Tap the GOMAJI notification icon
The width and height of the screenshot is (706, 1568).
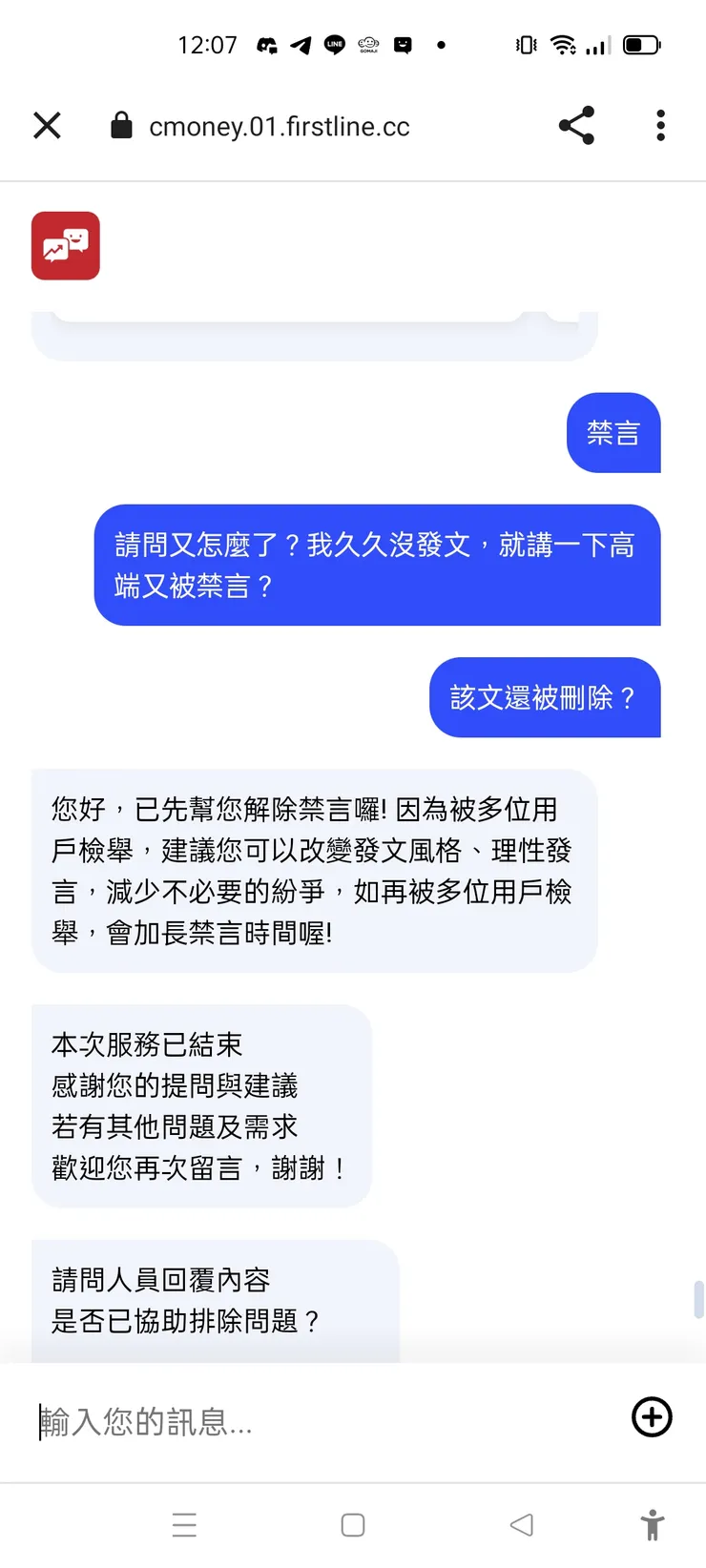point(368,44)
